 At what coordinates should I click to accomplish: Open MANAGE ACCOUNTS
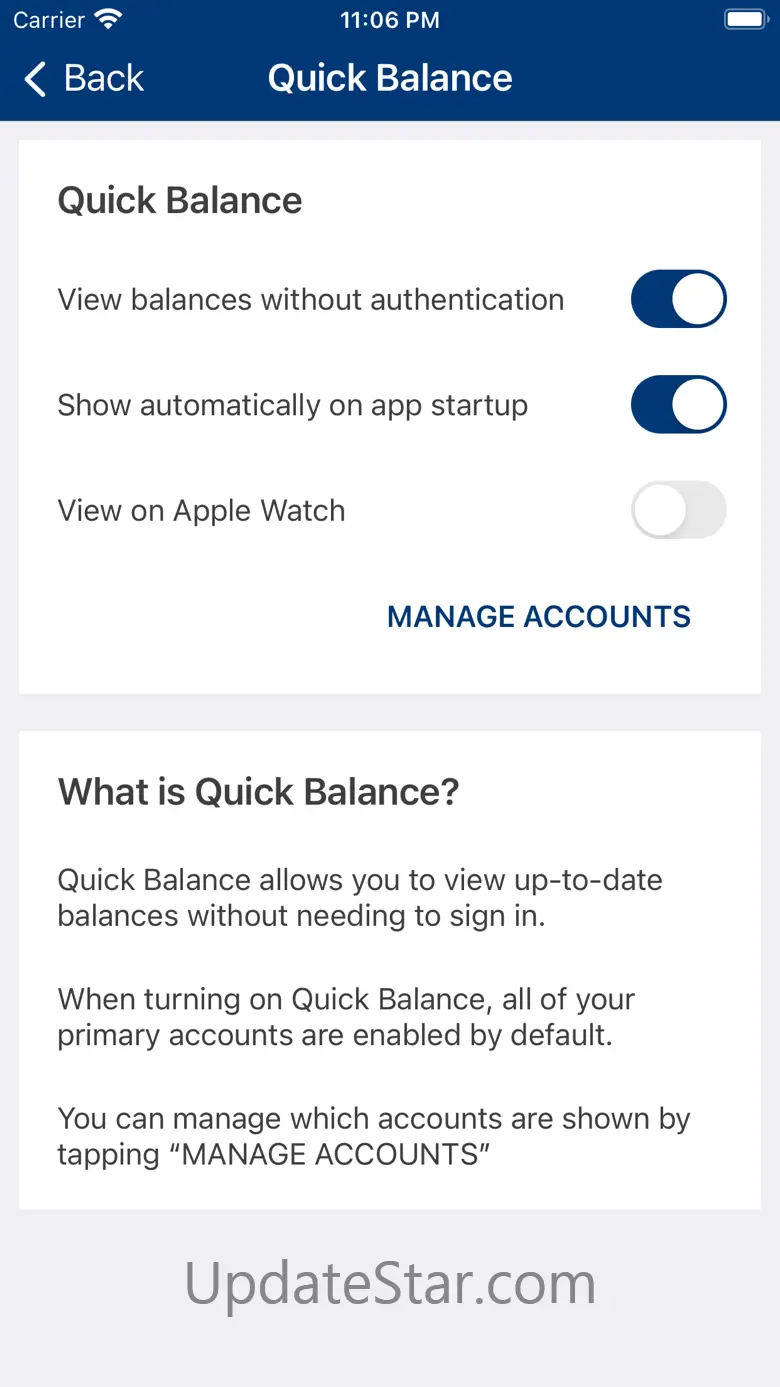539,616
